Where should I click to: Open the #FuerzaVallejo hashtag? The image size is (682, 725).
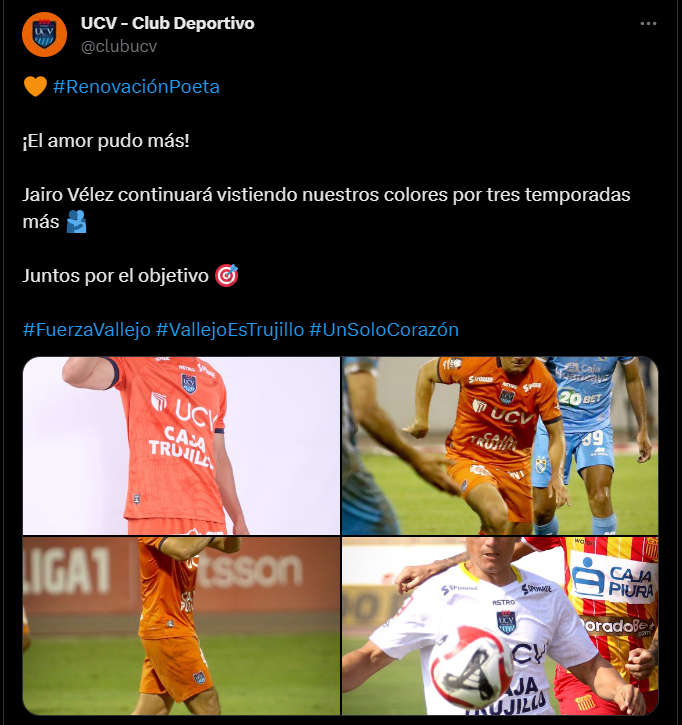(87, 329)
